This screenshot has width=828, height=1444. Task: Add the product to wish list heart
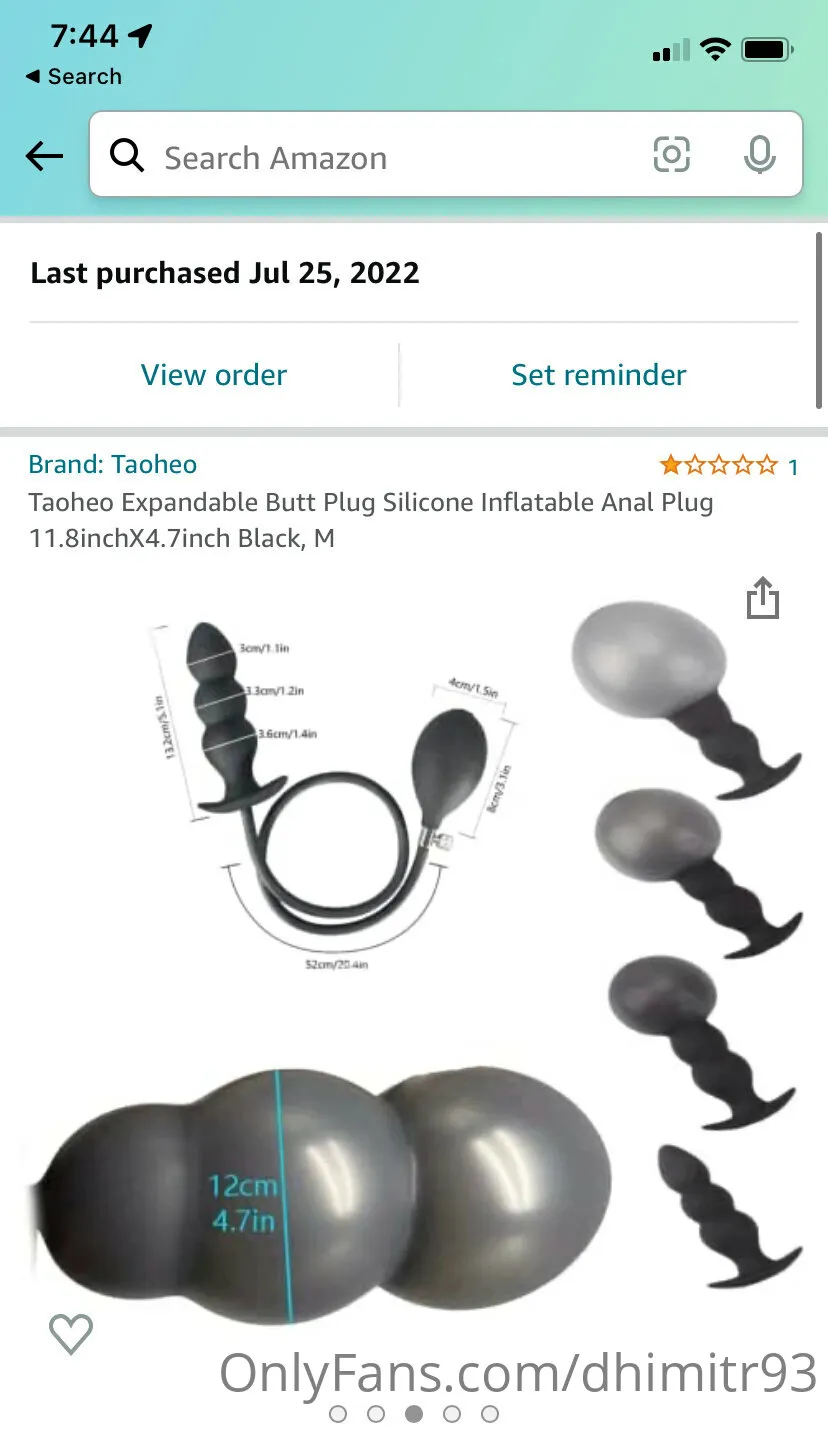(71, 1333)
